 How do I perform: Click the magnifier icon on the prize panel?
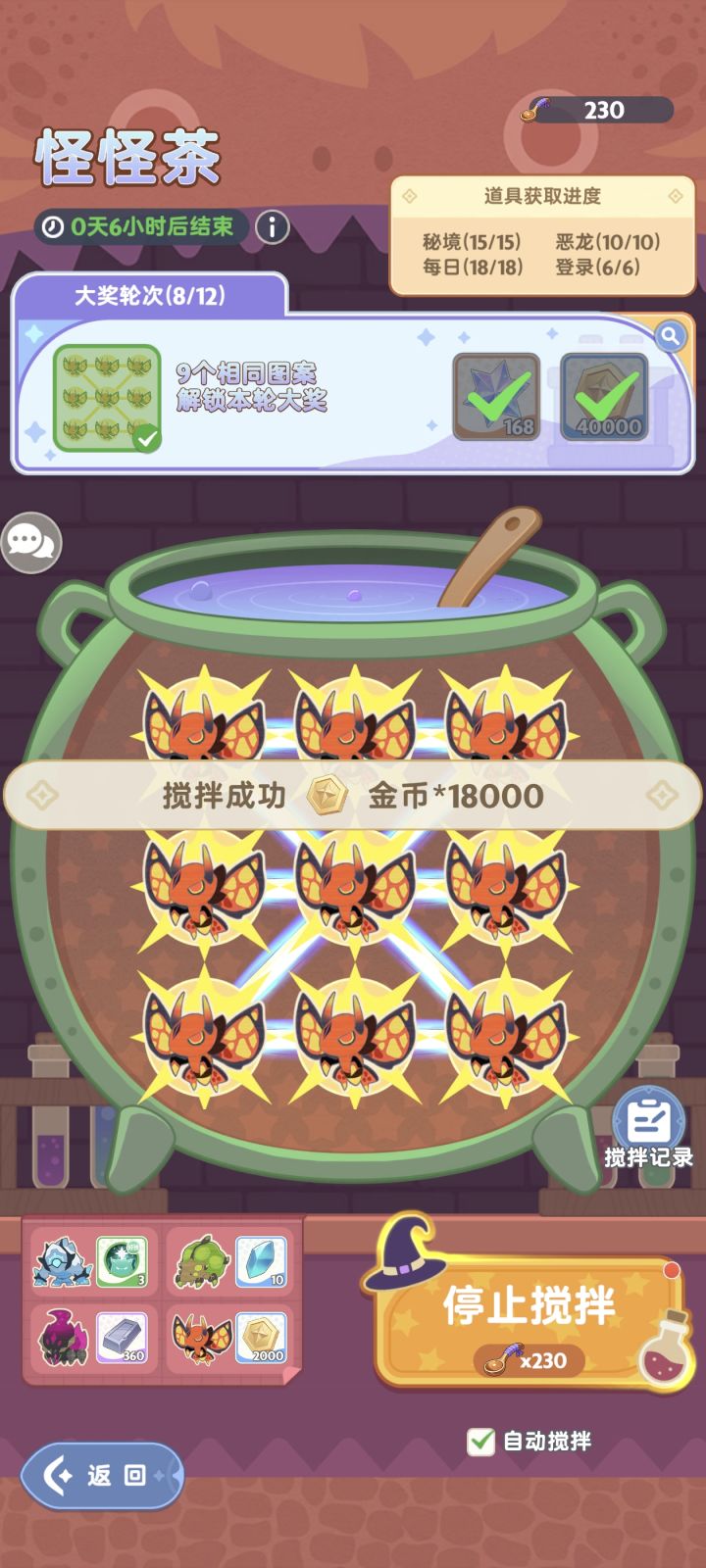point(669,336)
